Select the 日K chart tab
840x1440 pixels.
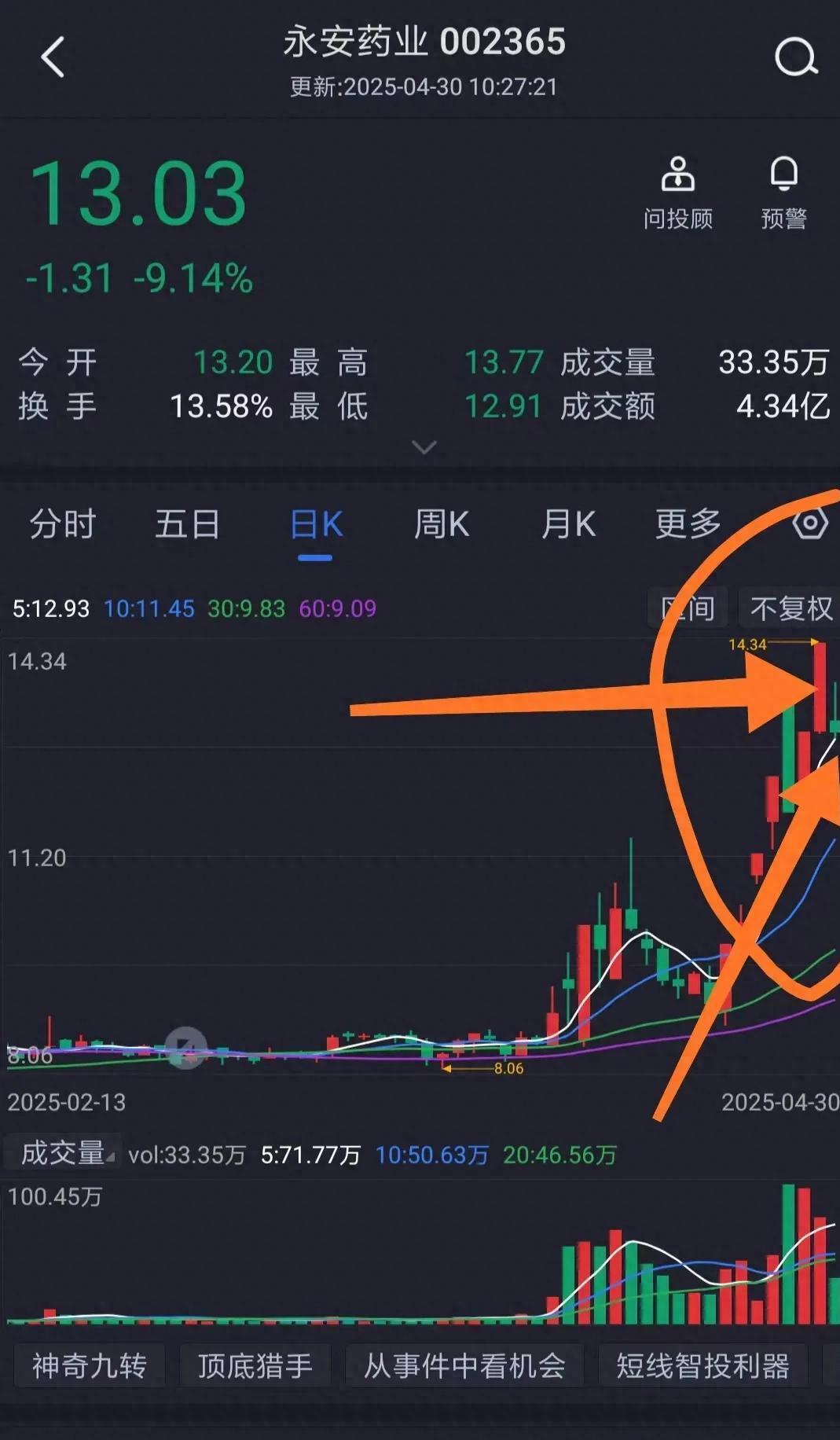click(x=315, y=524)
